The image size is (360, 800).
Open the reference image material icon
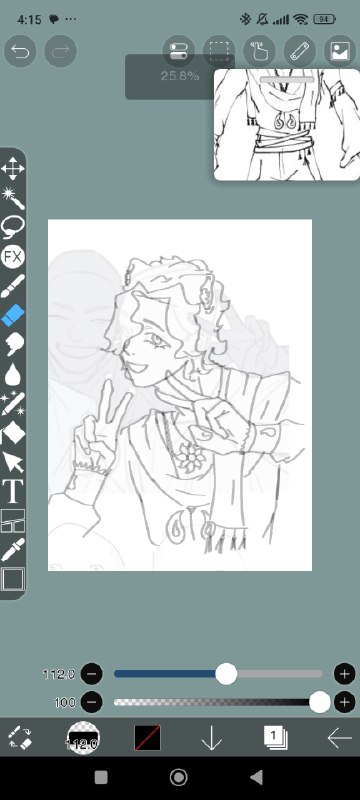340,51
